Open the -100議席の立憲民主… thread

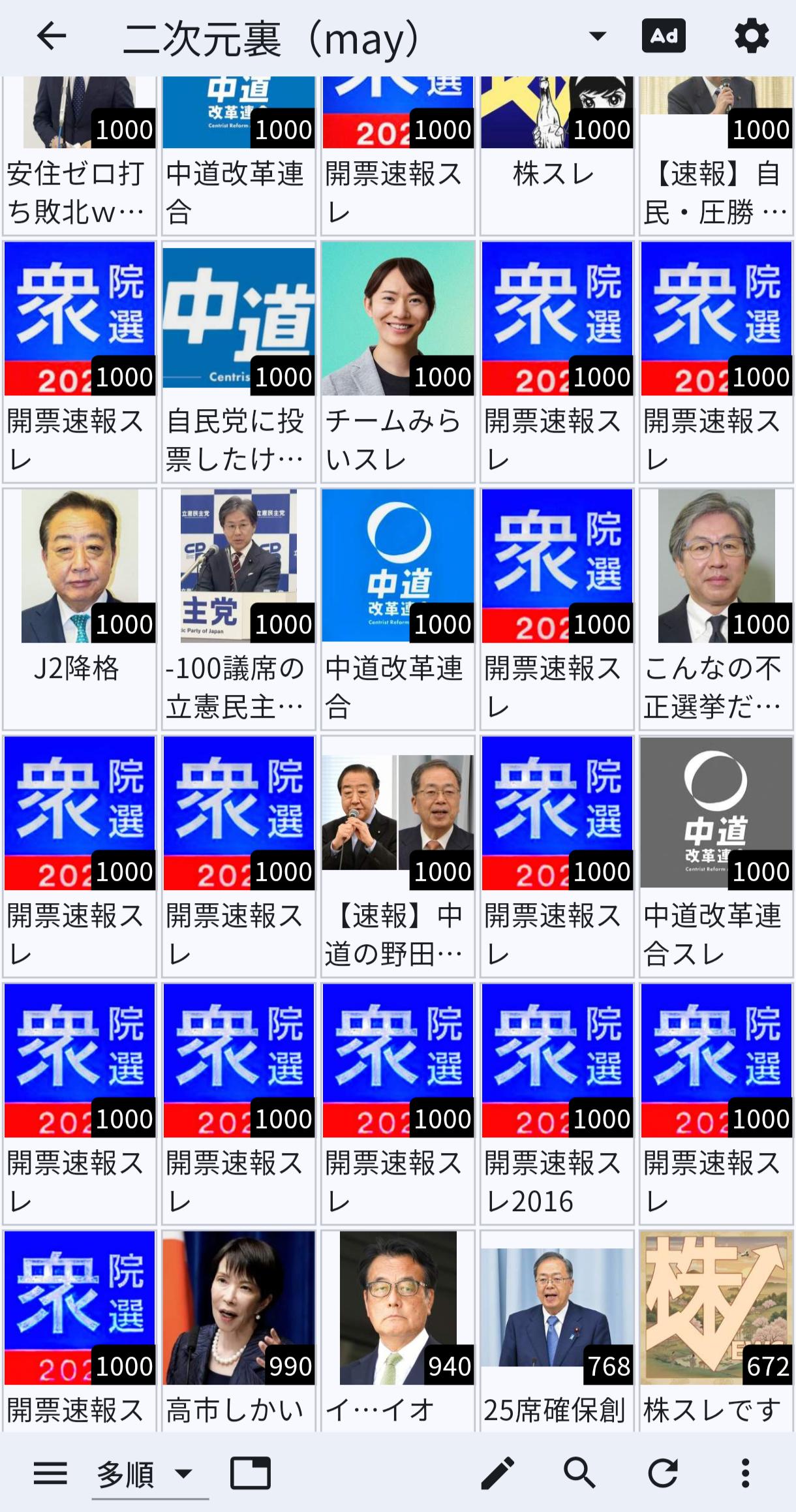pos(239,608)
